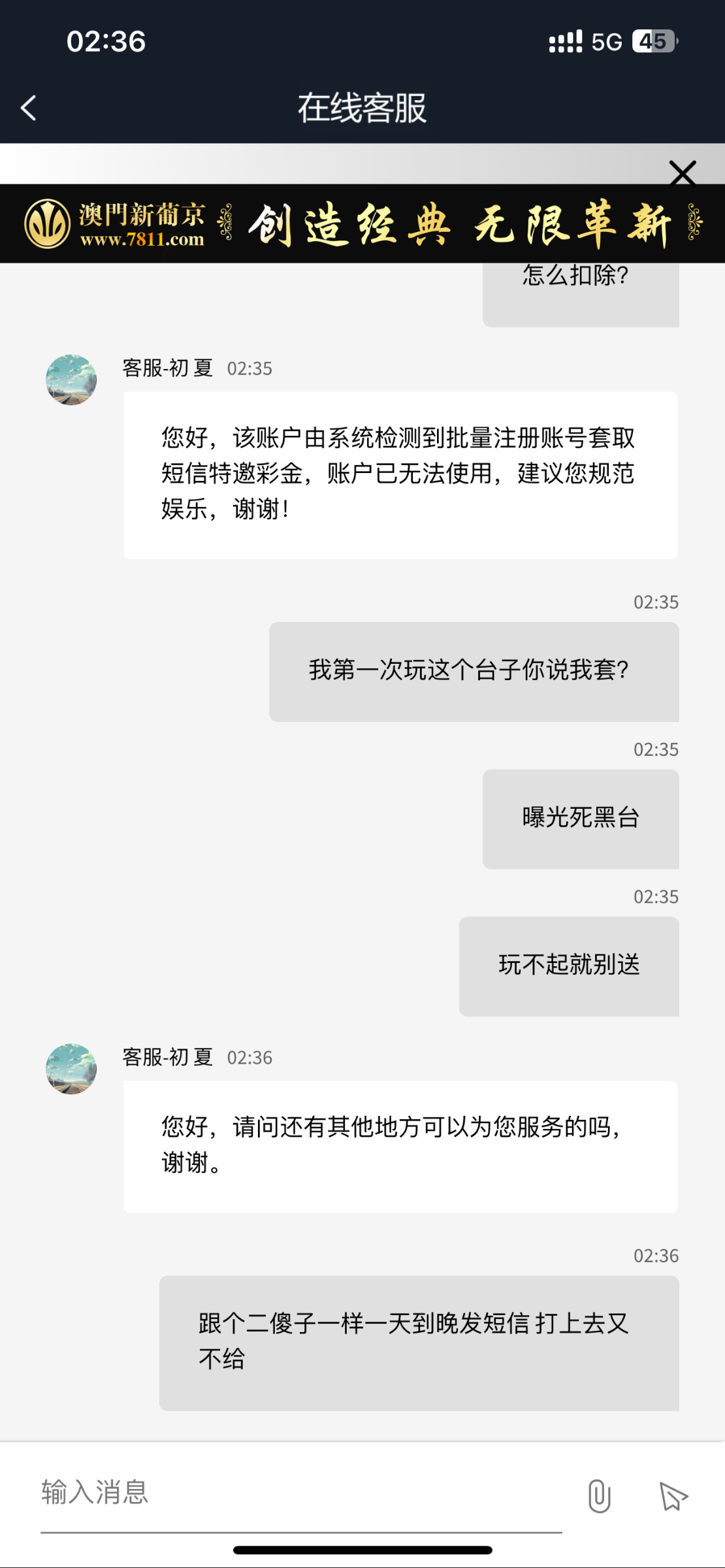Focus the 输入消息 message field
This screenshot has width=725, height=1568.
click(300, 1493)
